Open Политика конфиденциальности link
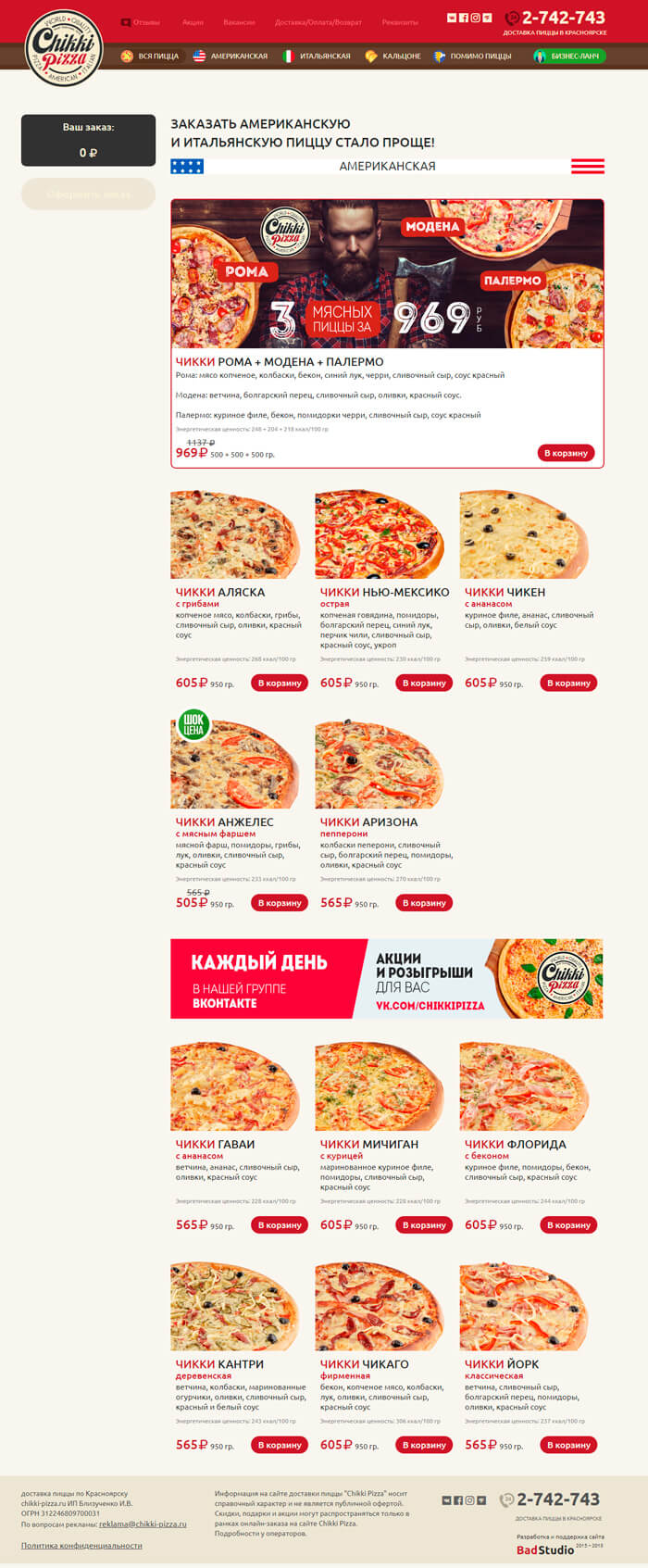 [81, 1546]
